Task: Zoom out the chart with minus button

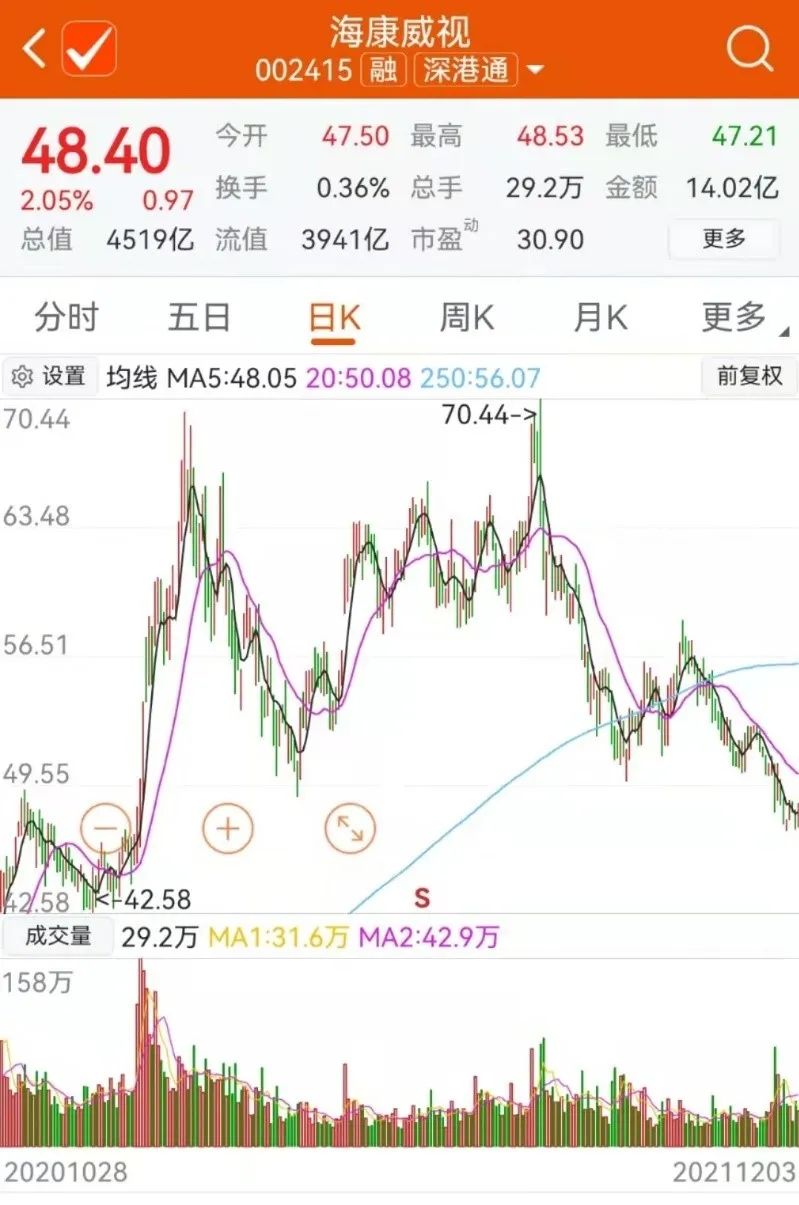Action: pos(106,828)
